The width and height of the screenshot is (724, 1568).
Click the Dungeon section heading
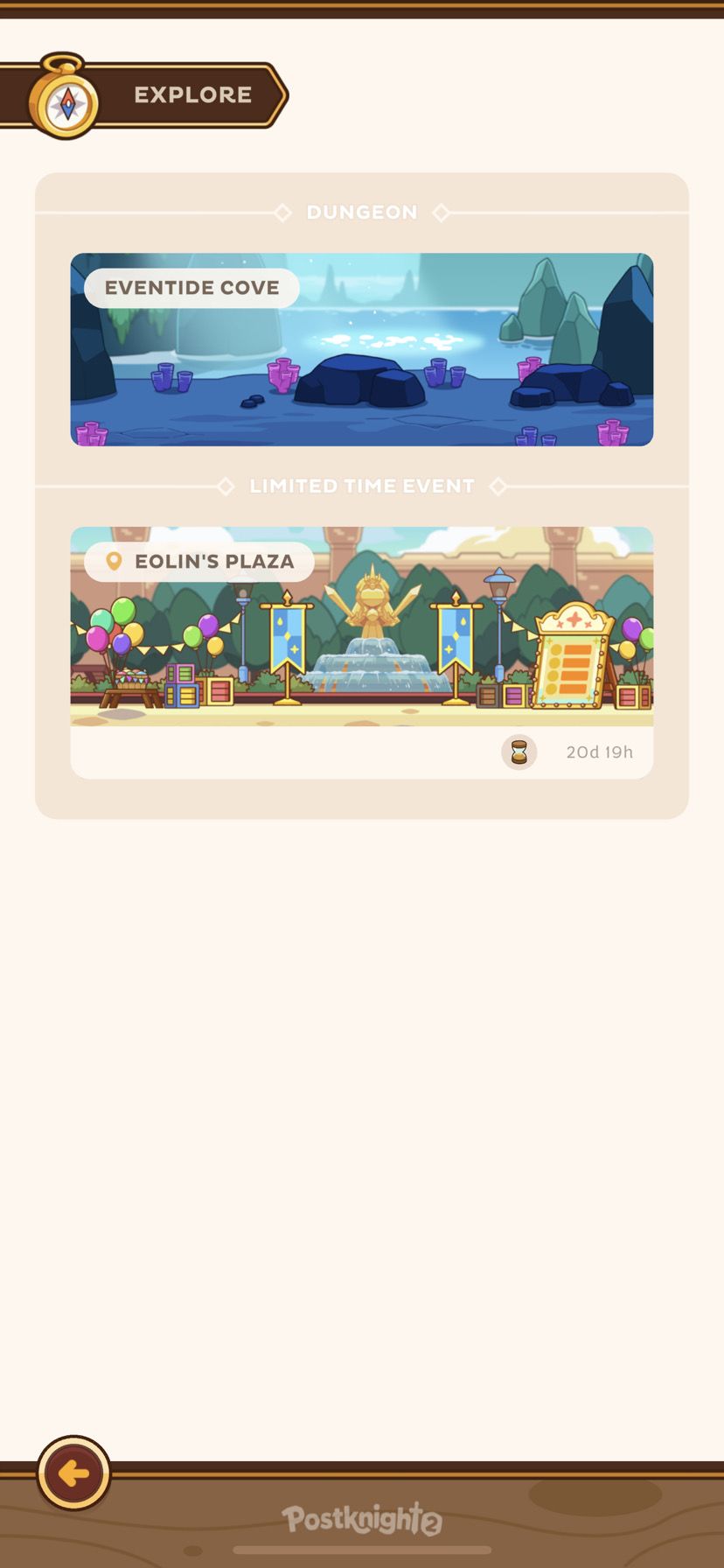click(361, 212)
